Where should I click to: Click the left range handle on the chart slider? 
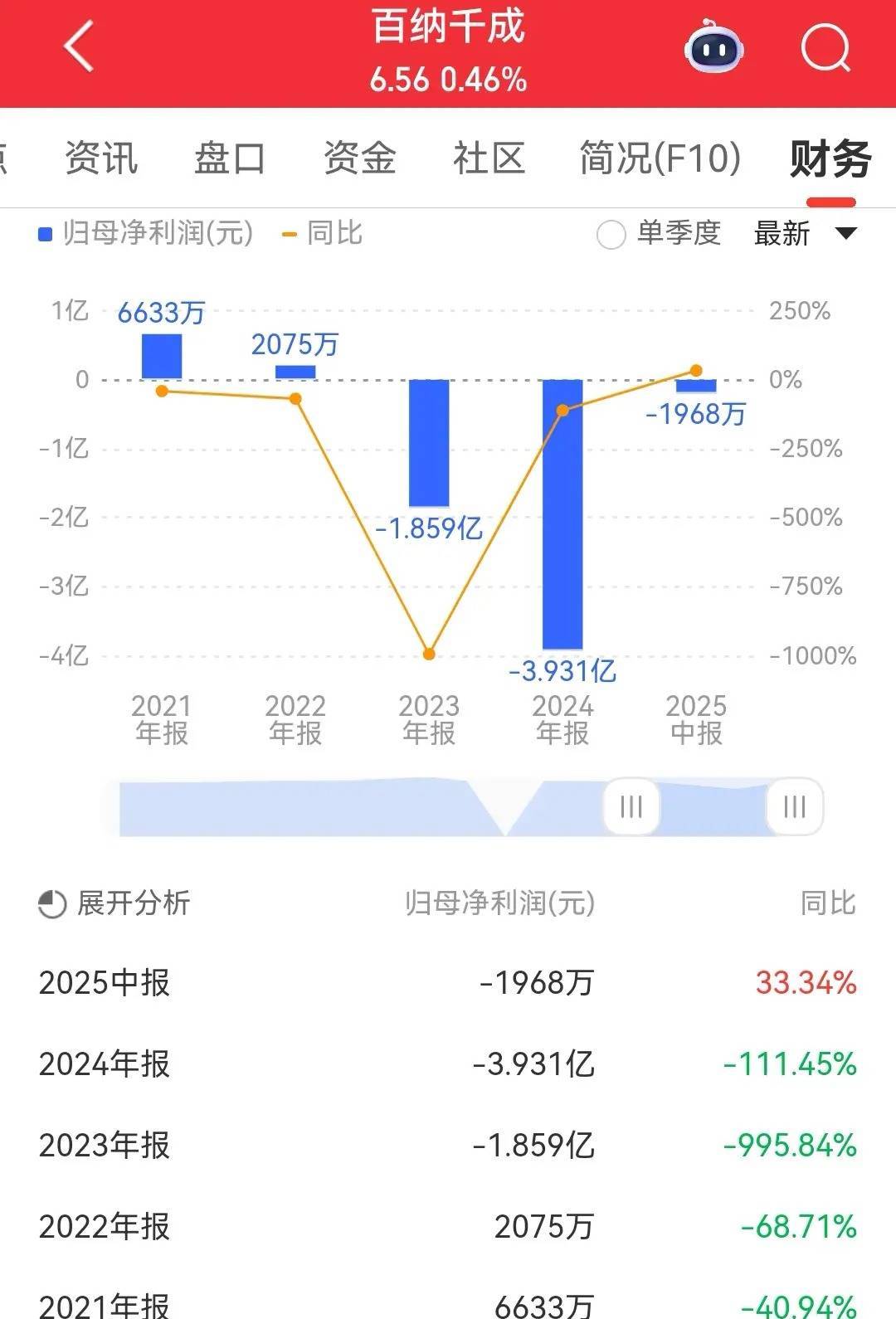tap(631, 806)
